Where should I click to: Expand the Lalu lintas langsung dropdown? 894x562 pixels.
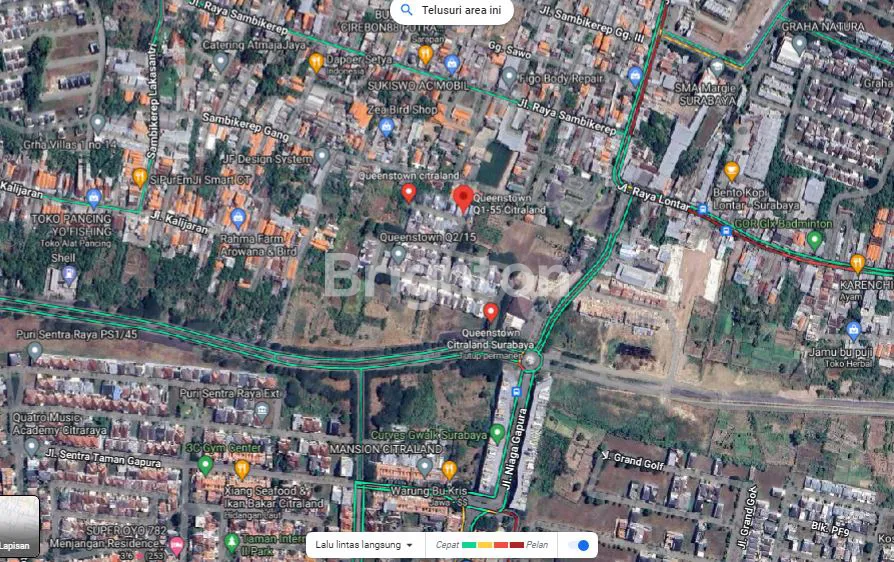click(364, 545)
